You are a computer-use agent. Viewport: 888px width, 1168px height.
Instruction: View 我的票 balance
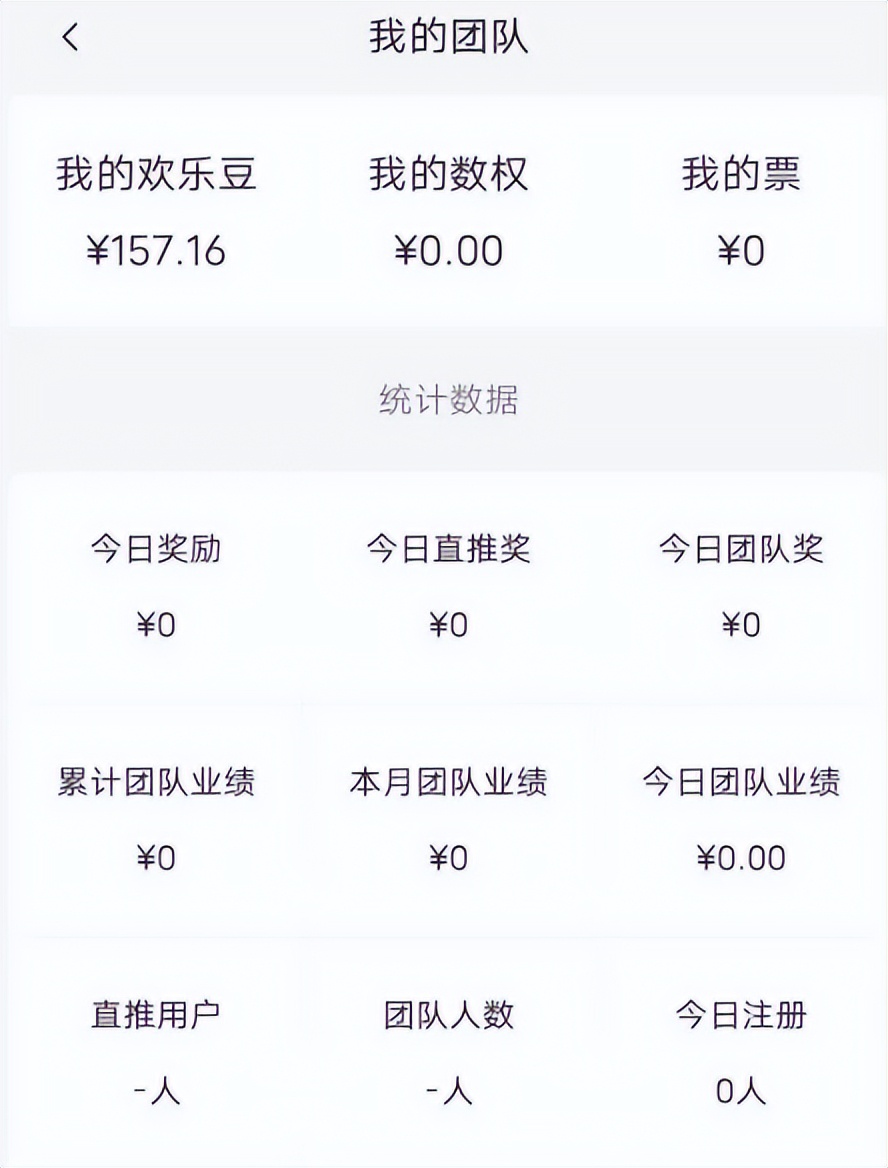[740, 174]
